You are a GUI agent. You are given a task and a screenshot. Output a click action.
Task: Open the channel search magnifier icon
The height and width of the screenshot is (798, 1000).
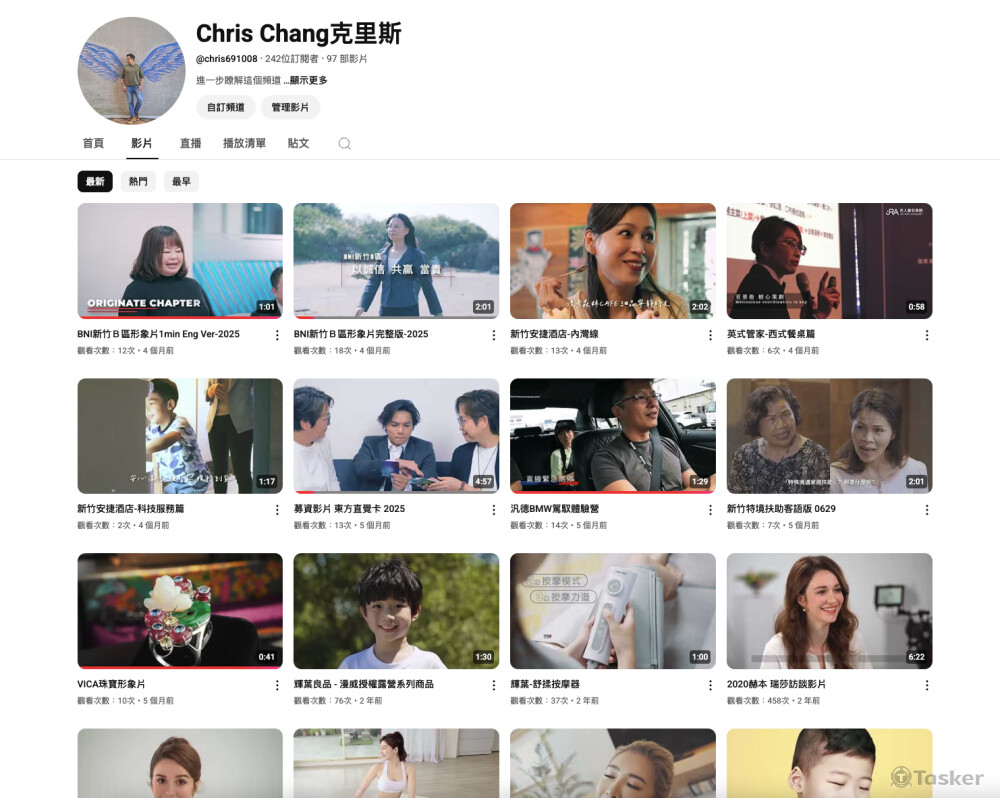pos(344,143)
